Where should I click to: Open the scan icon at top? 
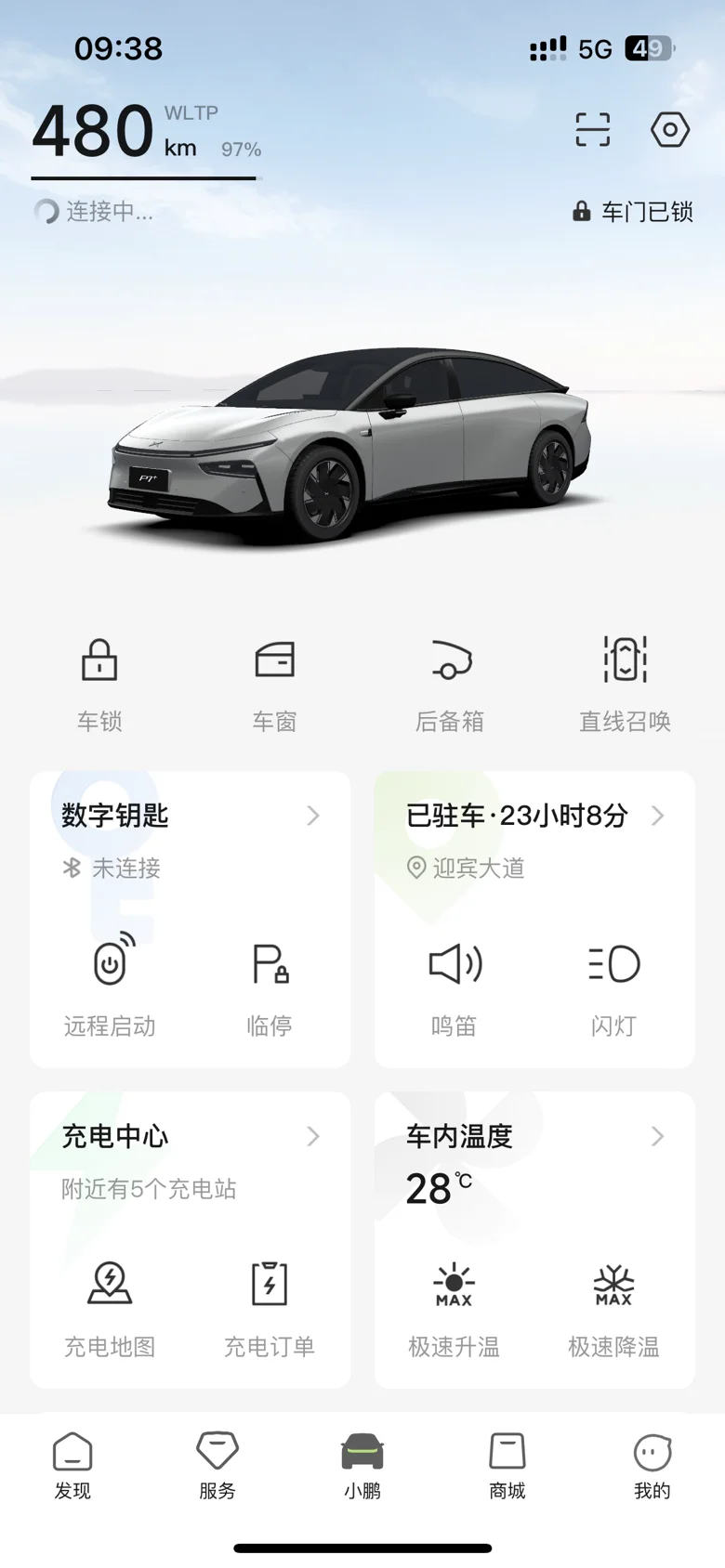tap(592, 130)
